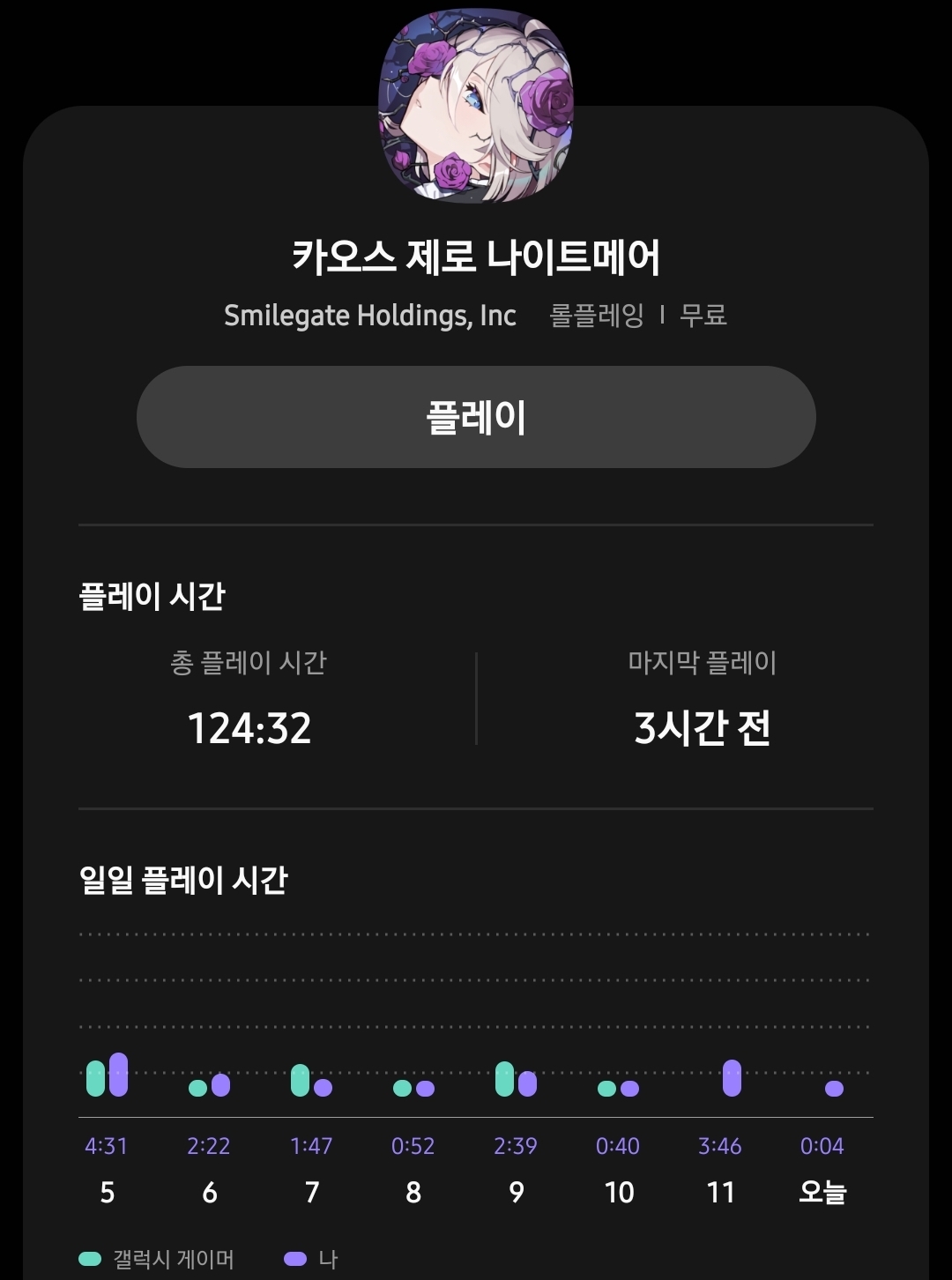Tap the 플레이 button to launch the game
The image size is (952, 1280).
[x=476, y=417]
